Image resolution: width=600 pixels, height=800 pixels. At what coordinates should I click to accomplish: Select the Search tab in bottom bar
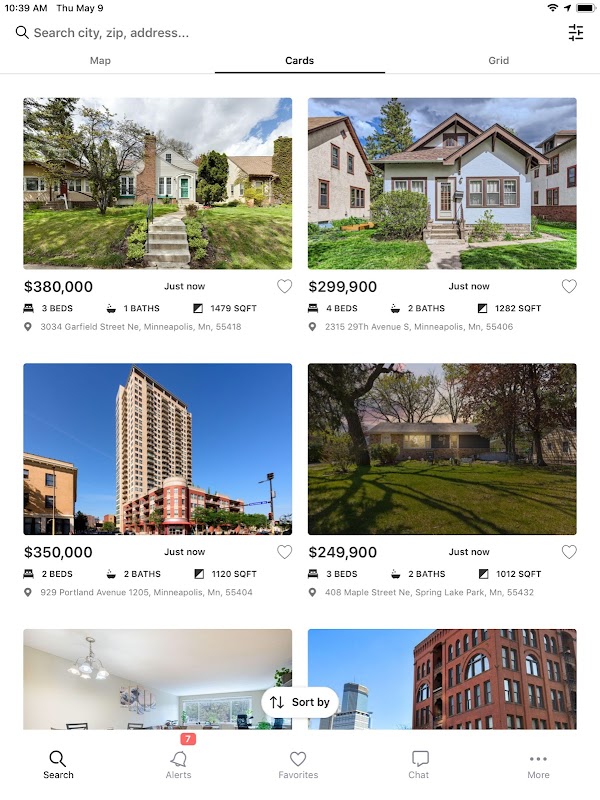click(x=58, y=765)
